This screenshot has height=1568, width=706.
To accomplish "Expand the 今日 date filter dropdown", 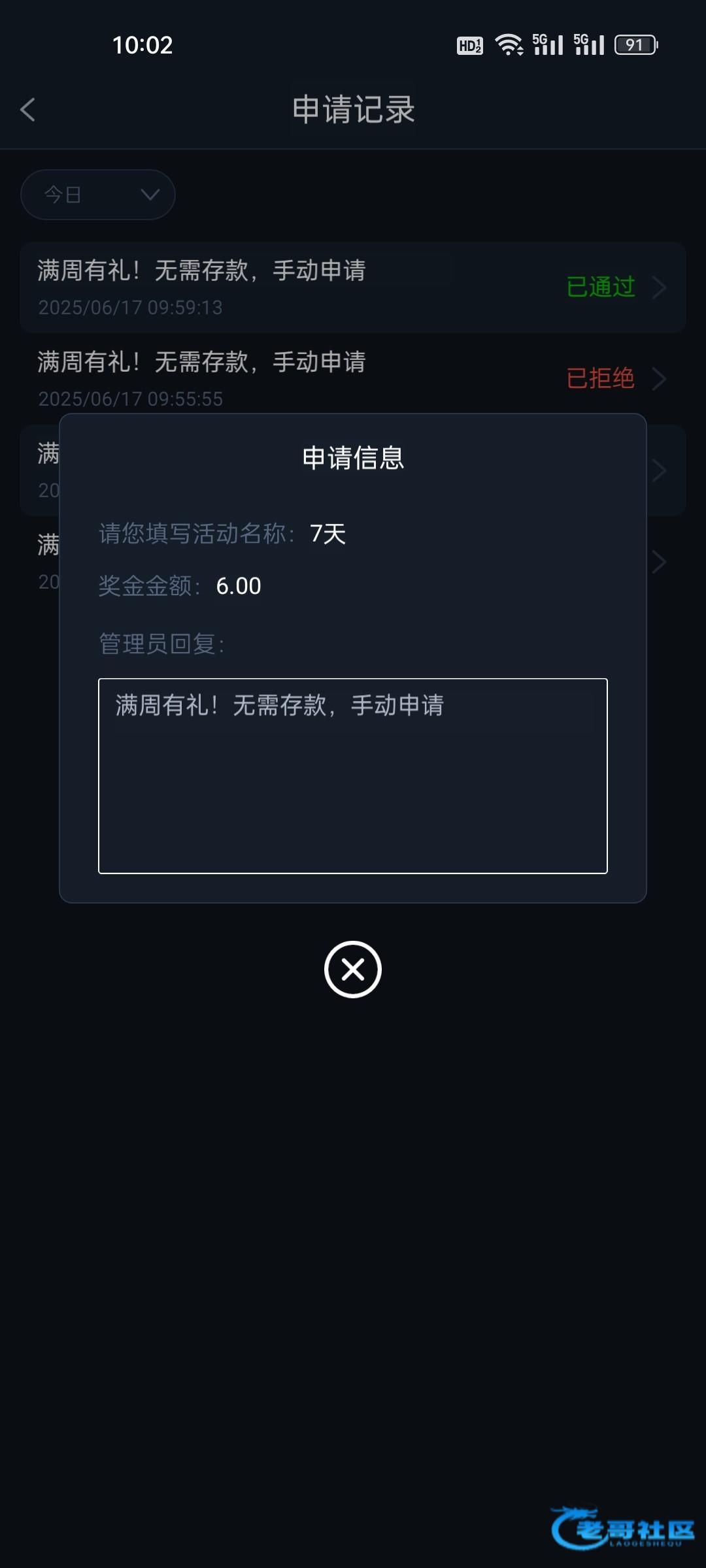I will [x=98, y=195].
